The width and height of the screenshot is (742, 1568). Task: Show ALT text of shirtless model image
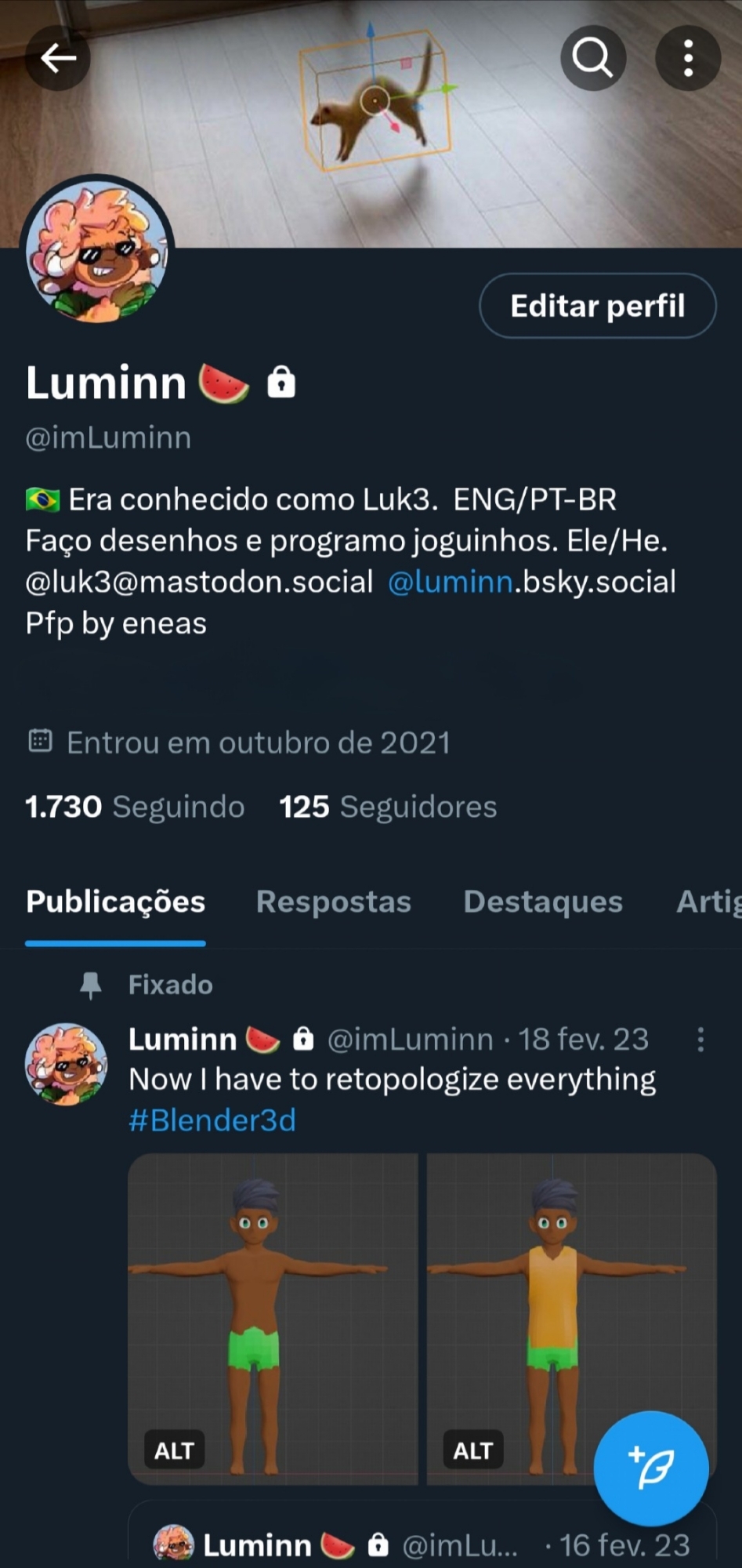coord(174,1451)
